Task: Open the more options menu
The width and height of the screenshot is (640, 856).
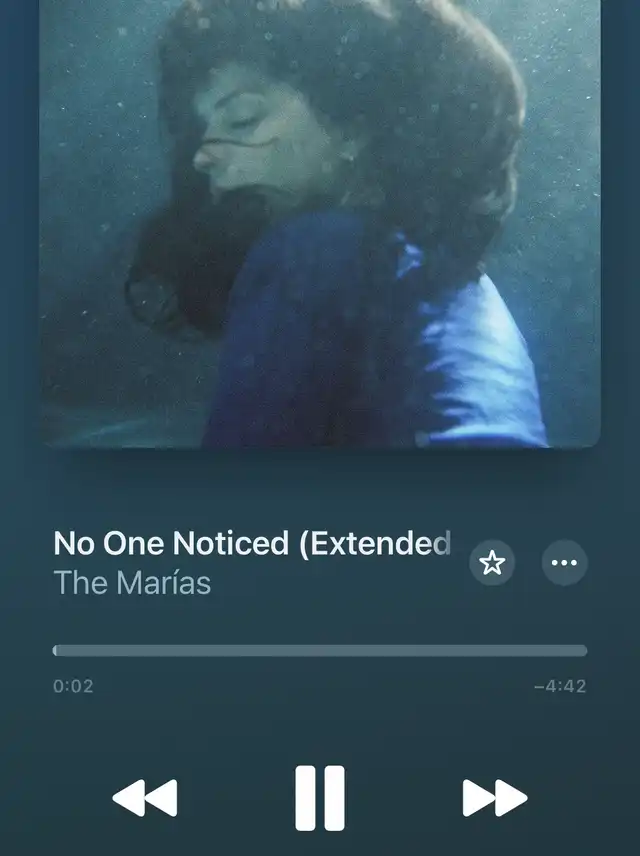Action: 564,564
